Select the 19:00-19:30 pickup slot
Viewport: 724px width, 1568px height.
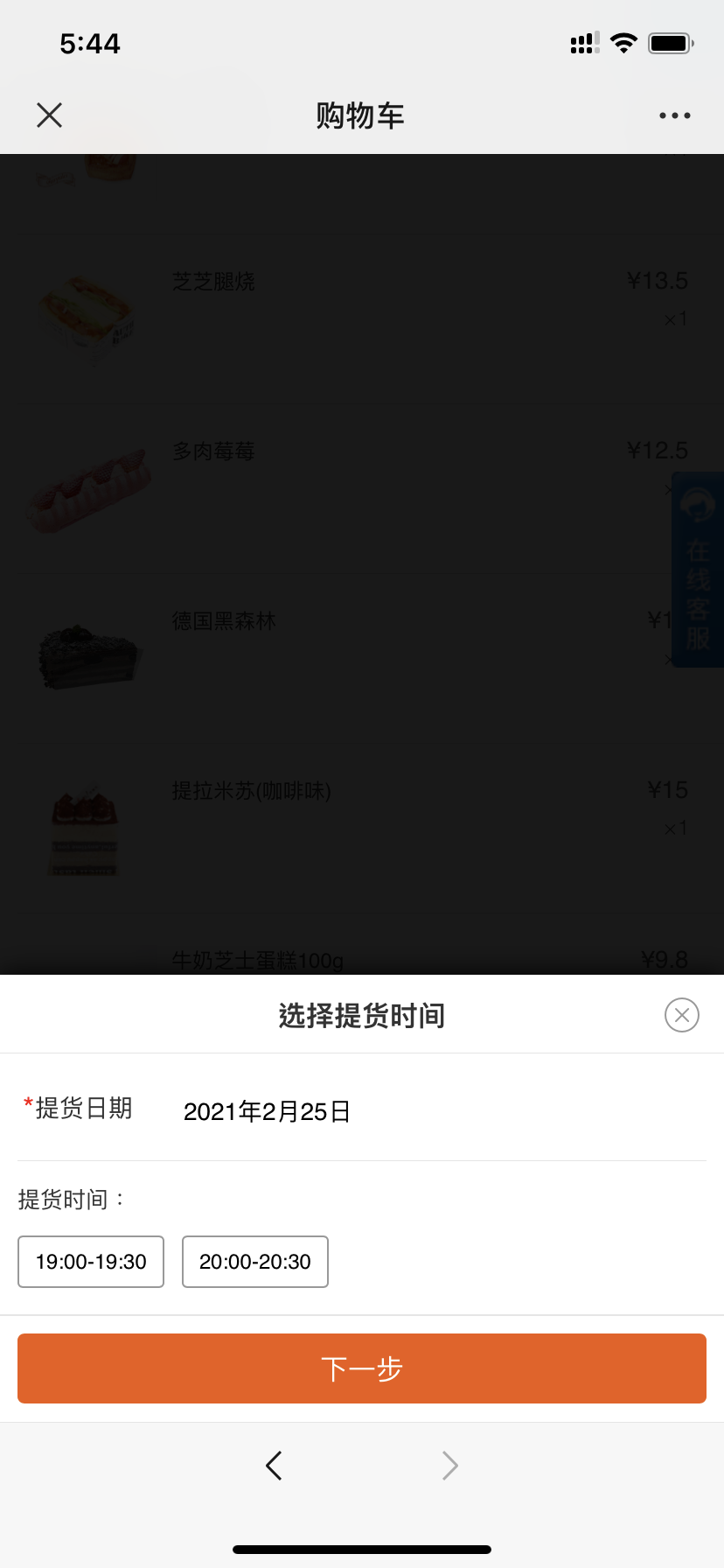91,1262
